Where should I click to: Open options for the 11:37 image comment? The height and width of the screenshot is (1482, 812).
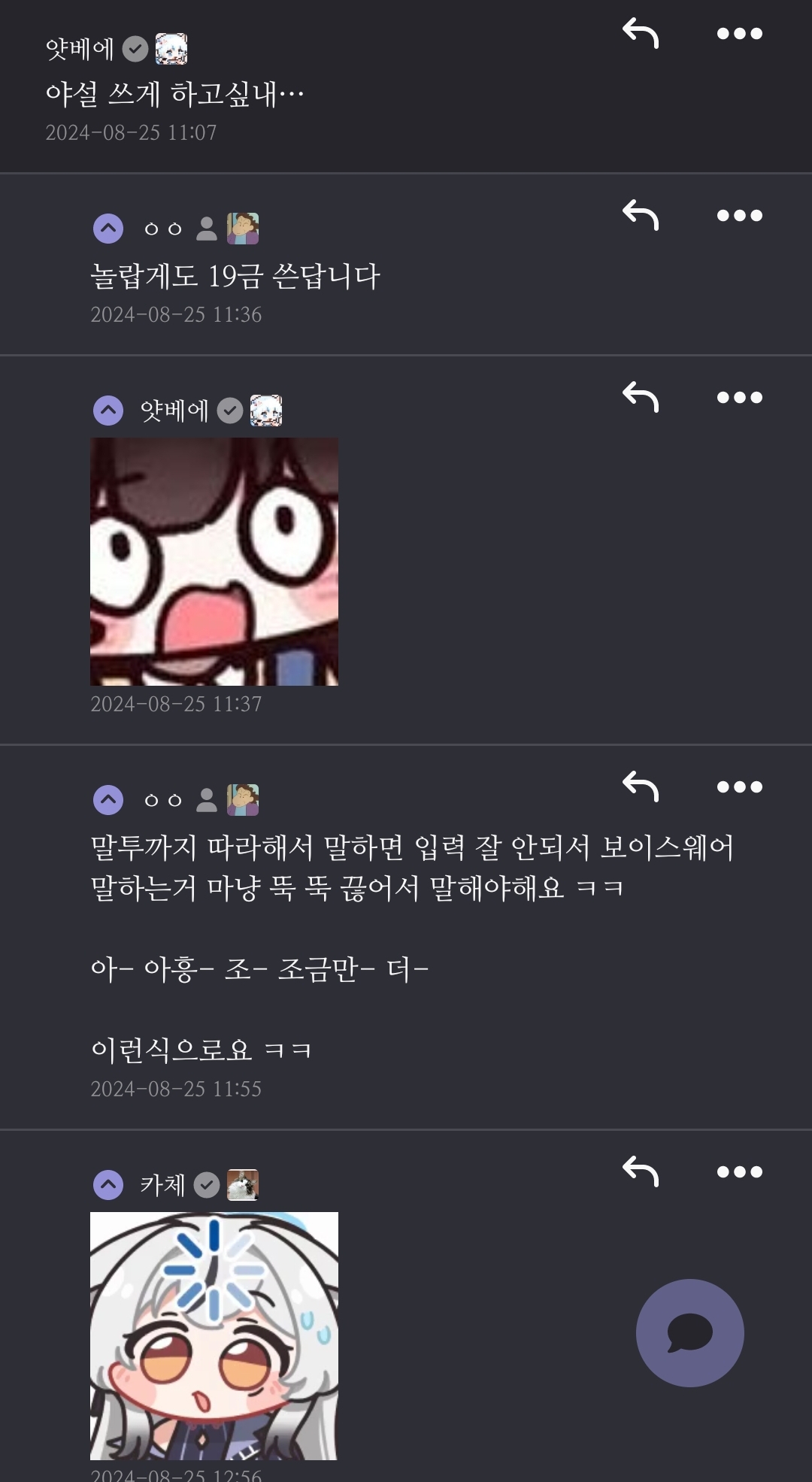point(740,397)
